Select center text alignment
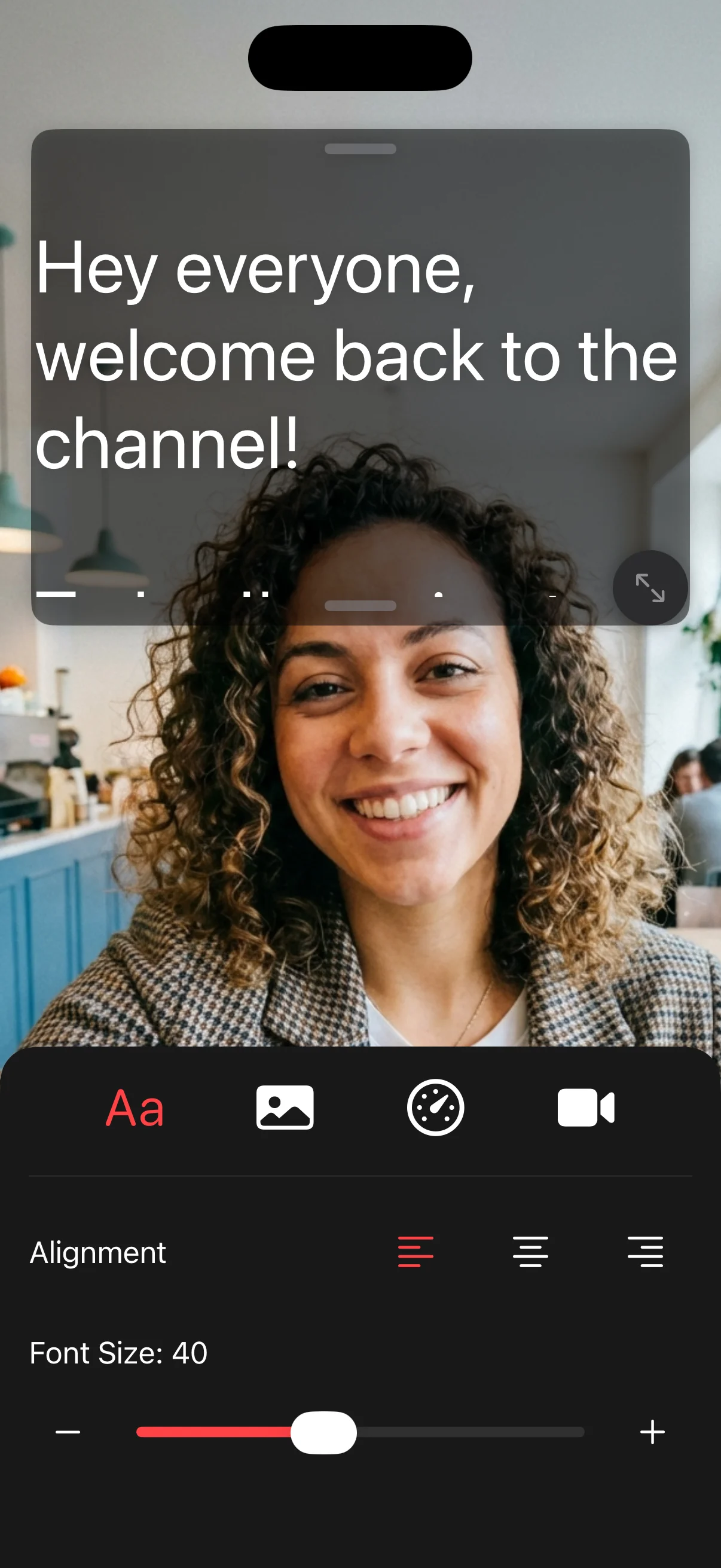Viewport: 721px width, 1568px height. tap(530, 1252)
